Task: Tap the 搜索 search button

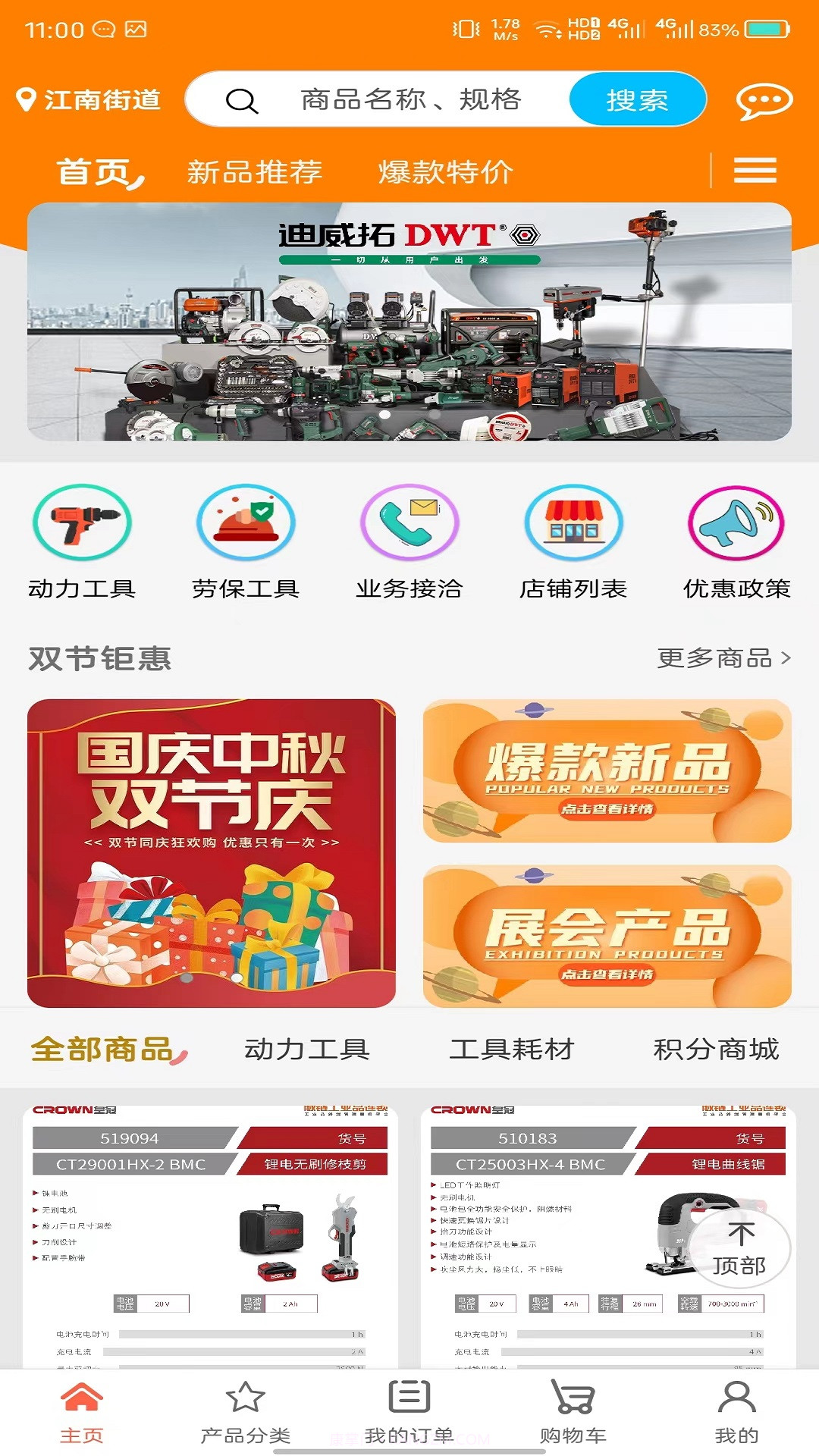Action: tap(637, 99)
